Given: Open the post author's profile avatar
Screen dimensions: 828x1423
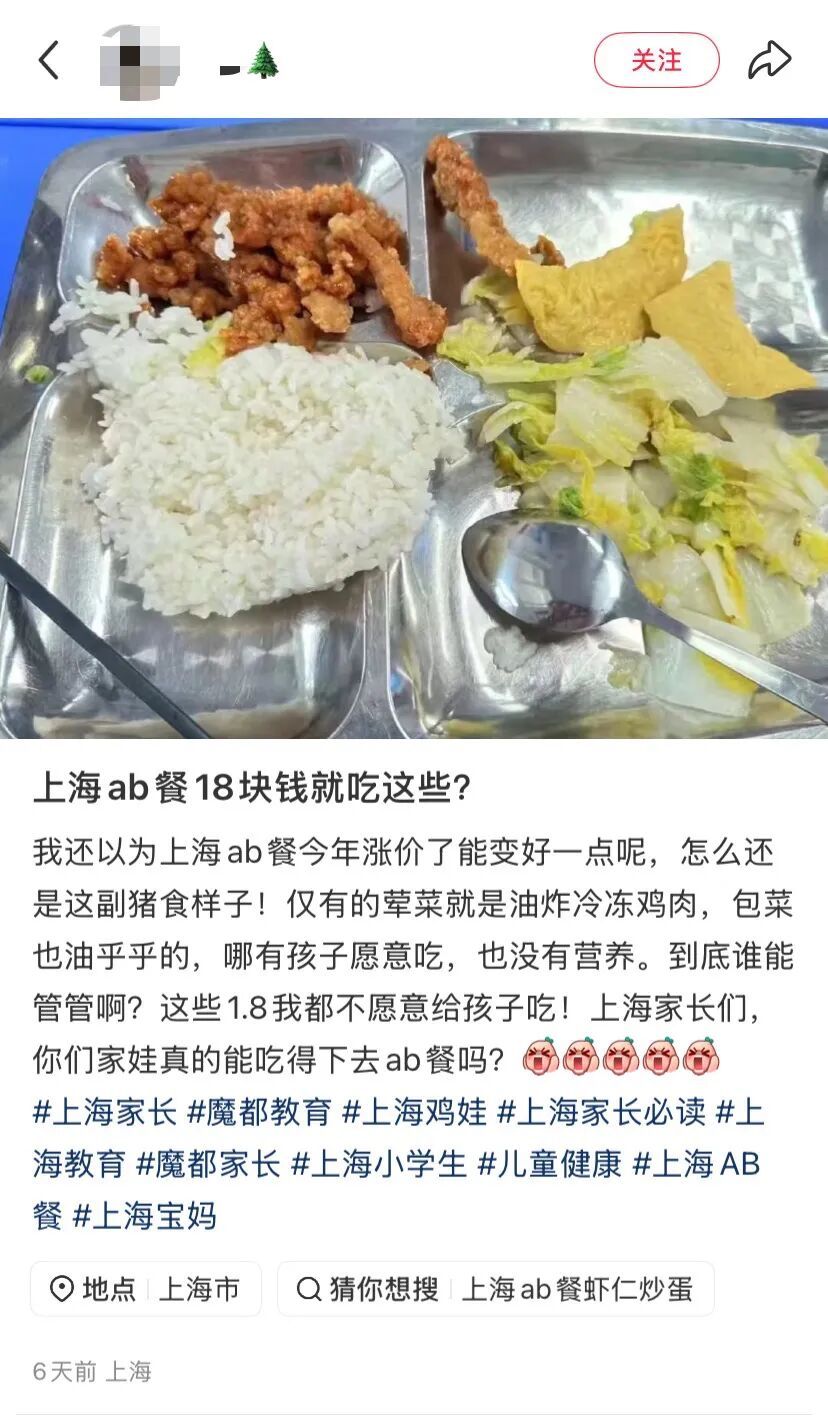Looking at the screenshot, I should pyautogui.click(x=140, y=61).
